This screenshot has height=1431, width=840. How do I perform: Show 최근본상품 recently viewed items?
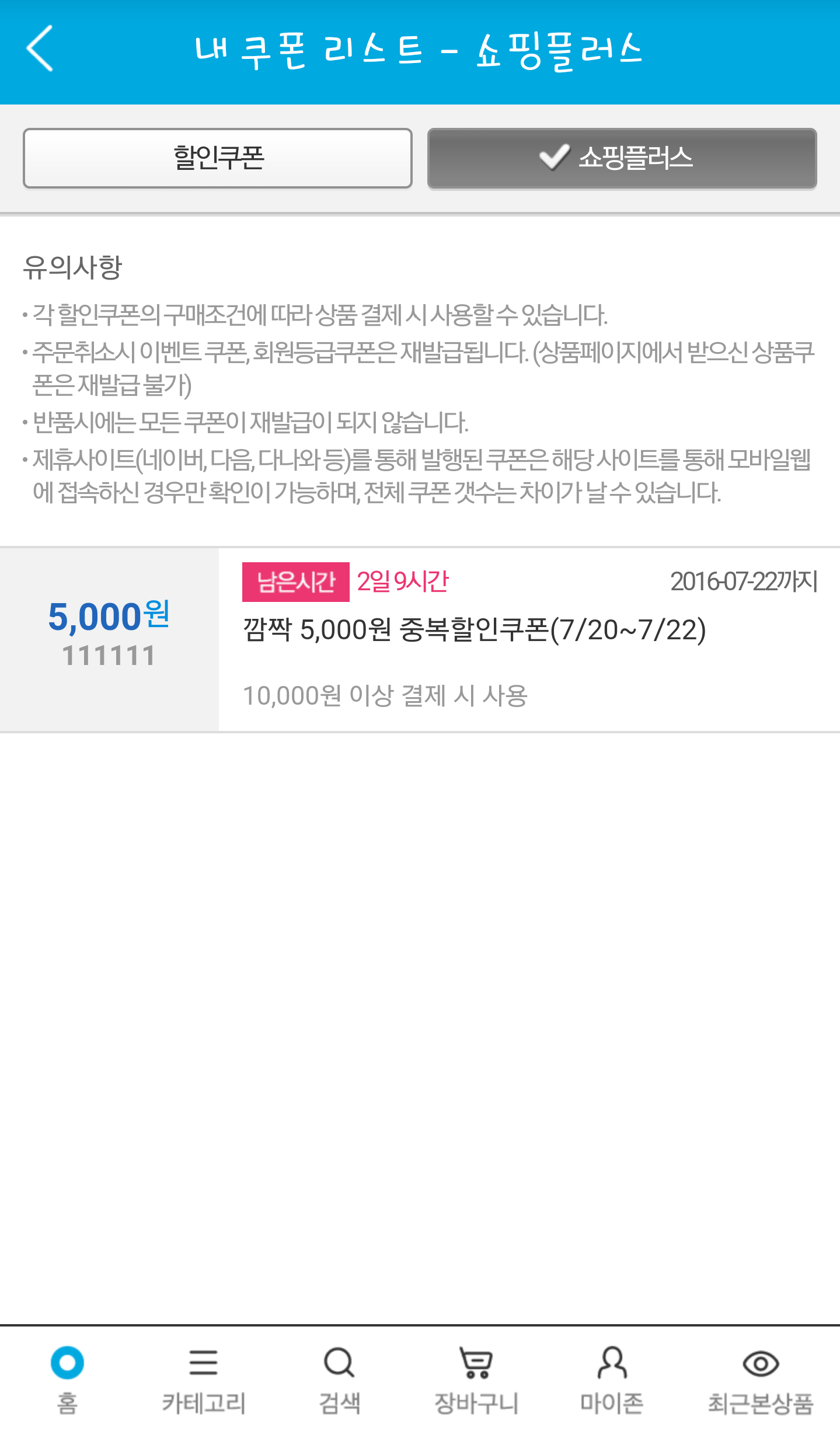click(x=760, y=1380)
